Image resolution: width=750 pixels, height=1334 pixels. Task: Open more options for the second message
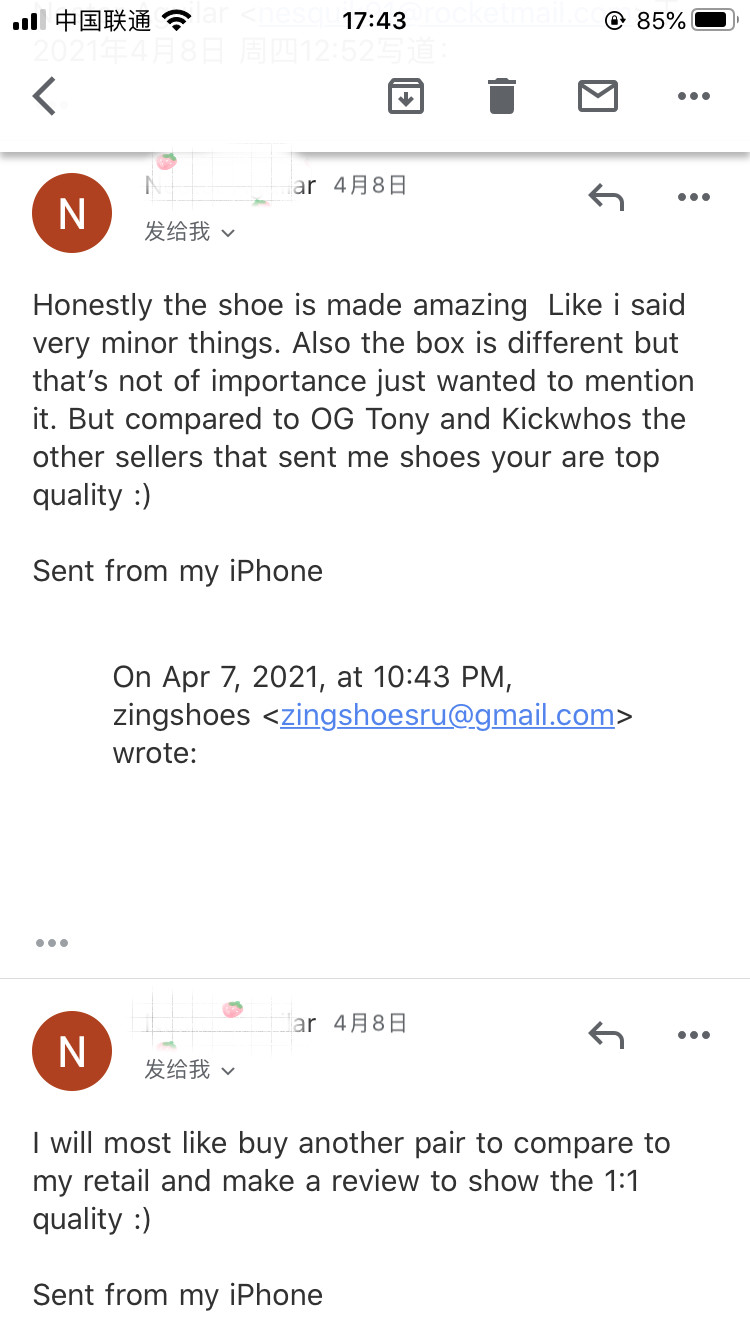(x=693, y=1035)
